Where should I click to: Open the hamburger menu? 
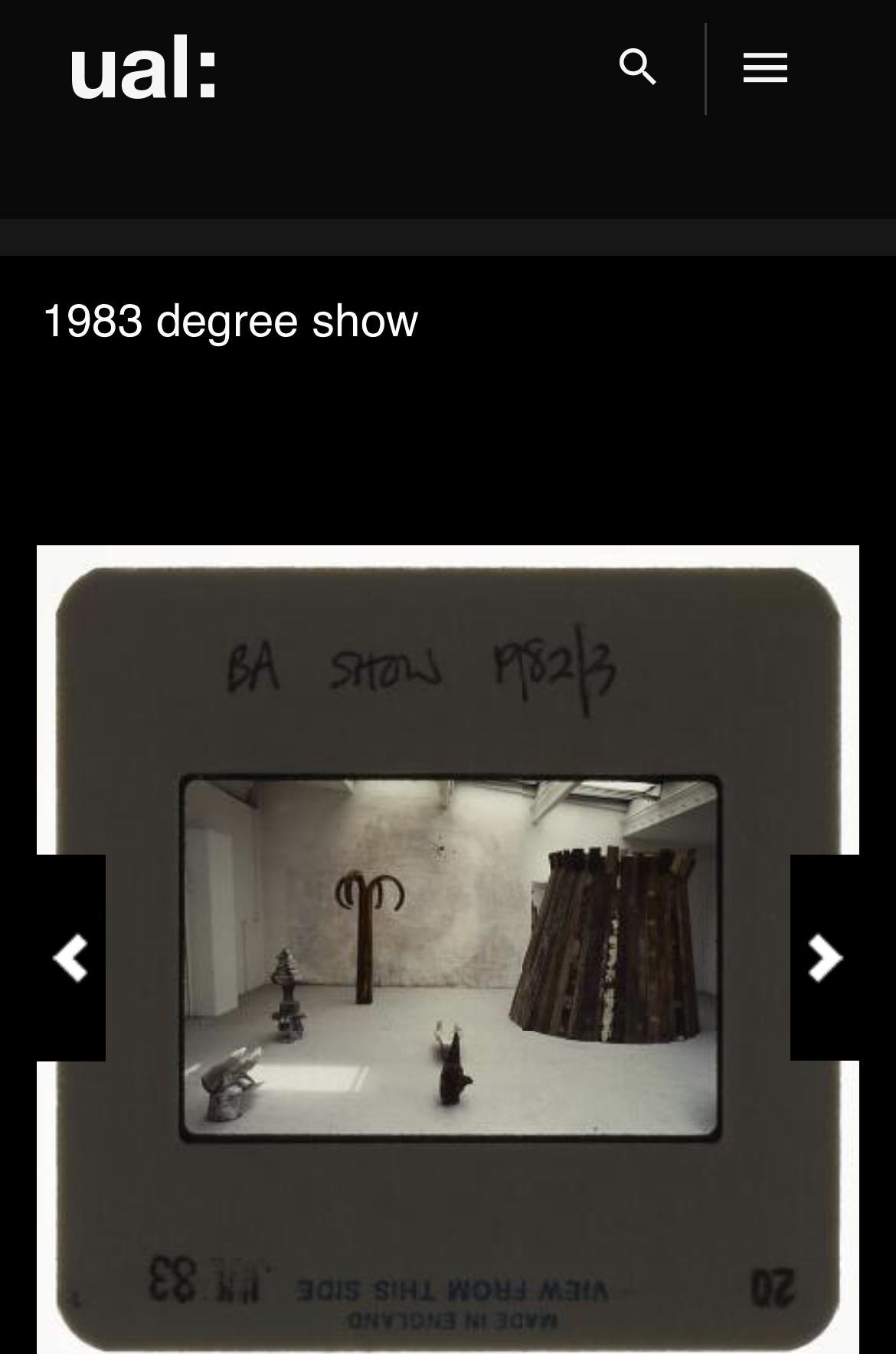[764, 68]
